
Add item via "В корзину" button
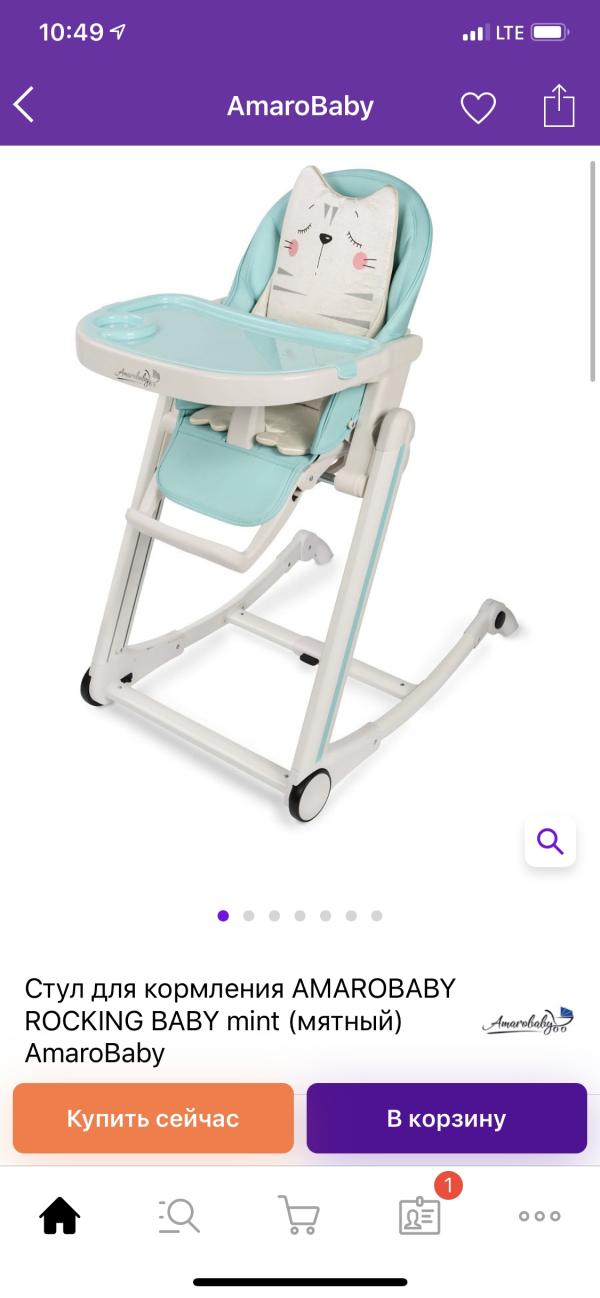[x=446, y=1118]
